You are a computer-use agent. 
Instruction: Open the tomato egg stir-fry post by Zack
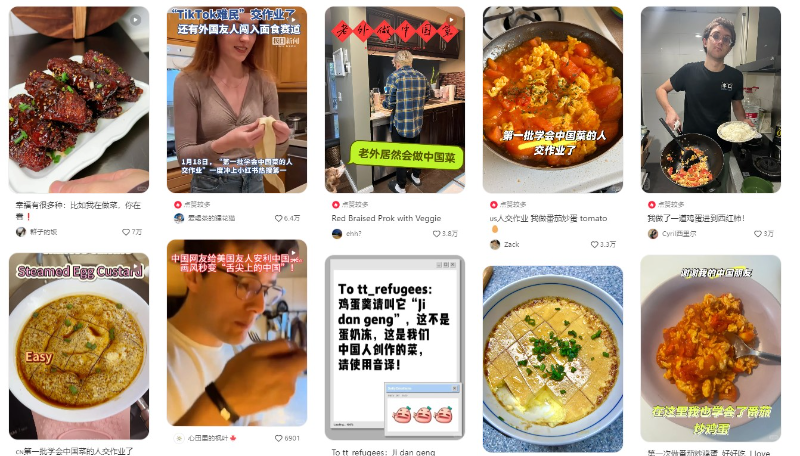coord(553,100)
